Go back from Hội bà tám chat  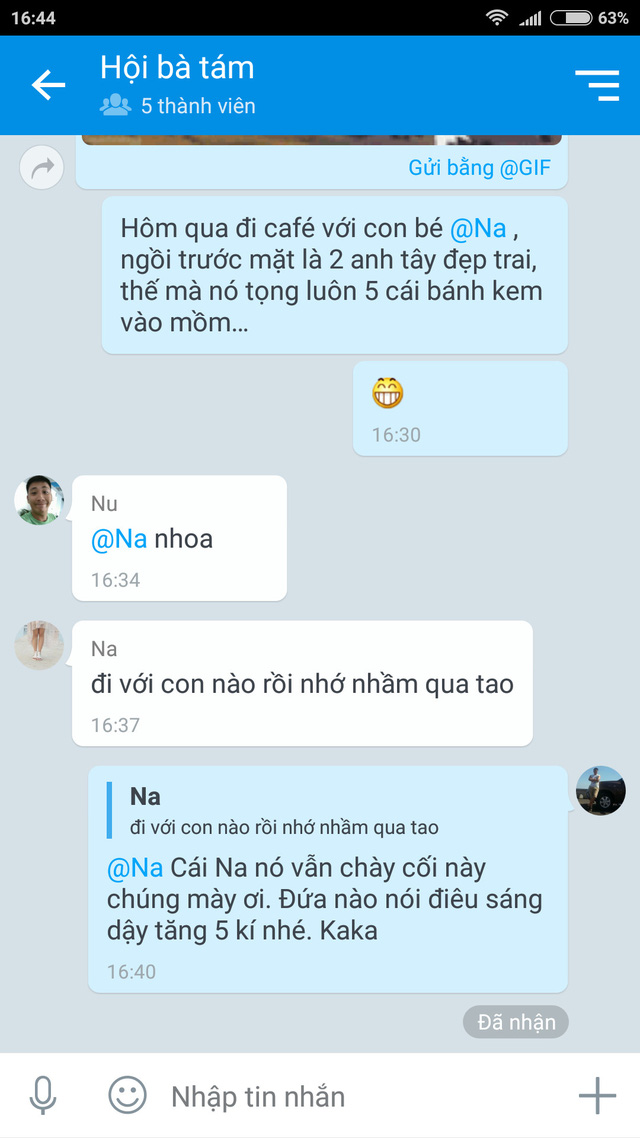(x=48, y=86)
